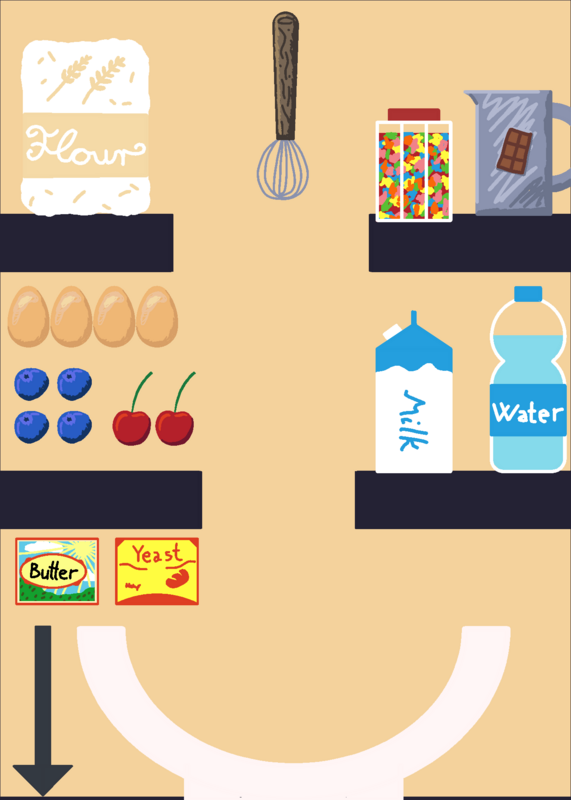Tap the down arrow button
Image resolution: width=571 pixels, height=800 pixels.
(43, 711)
